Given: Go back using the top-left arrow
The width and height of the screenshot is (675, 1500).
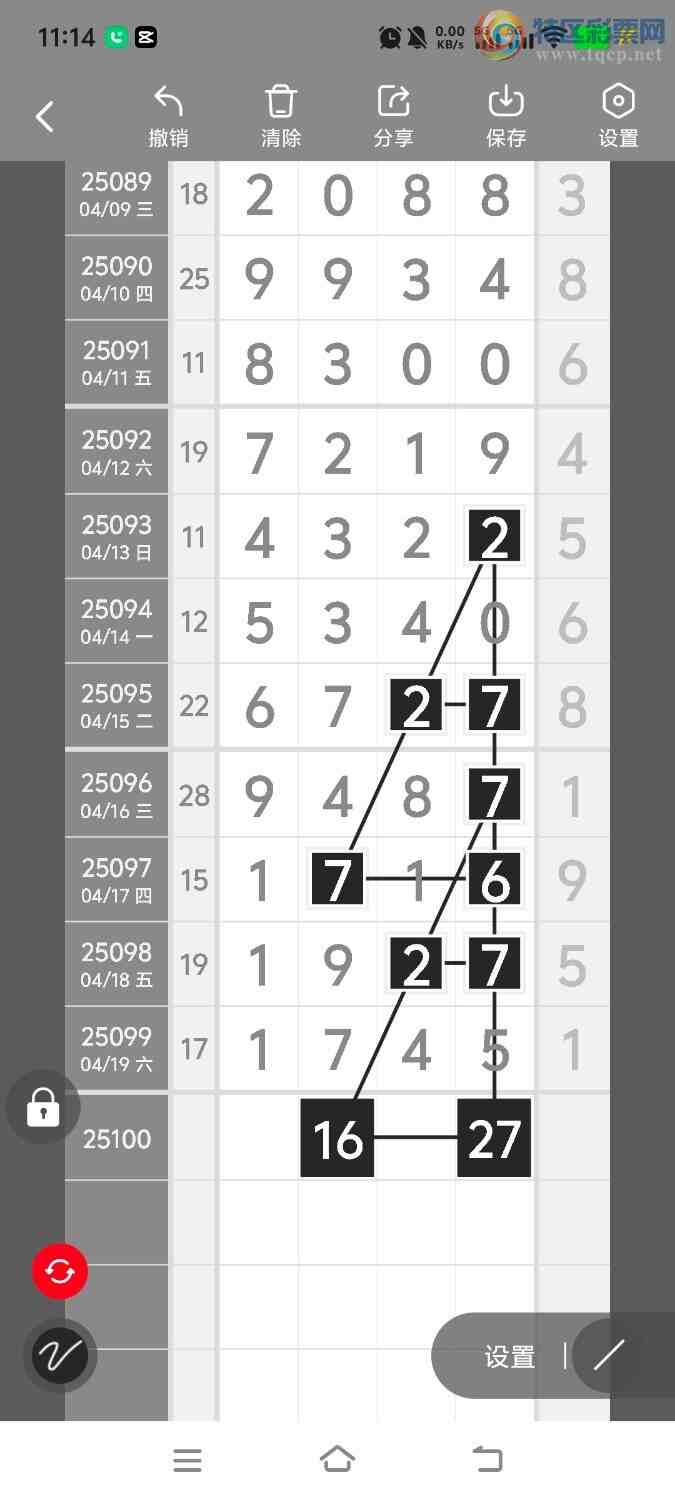Looking at the screenshot, I should click(45, 117).
